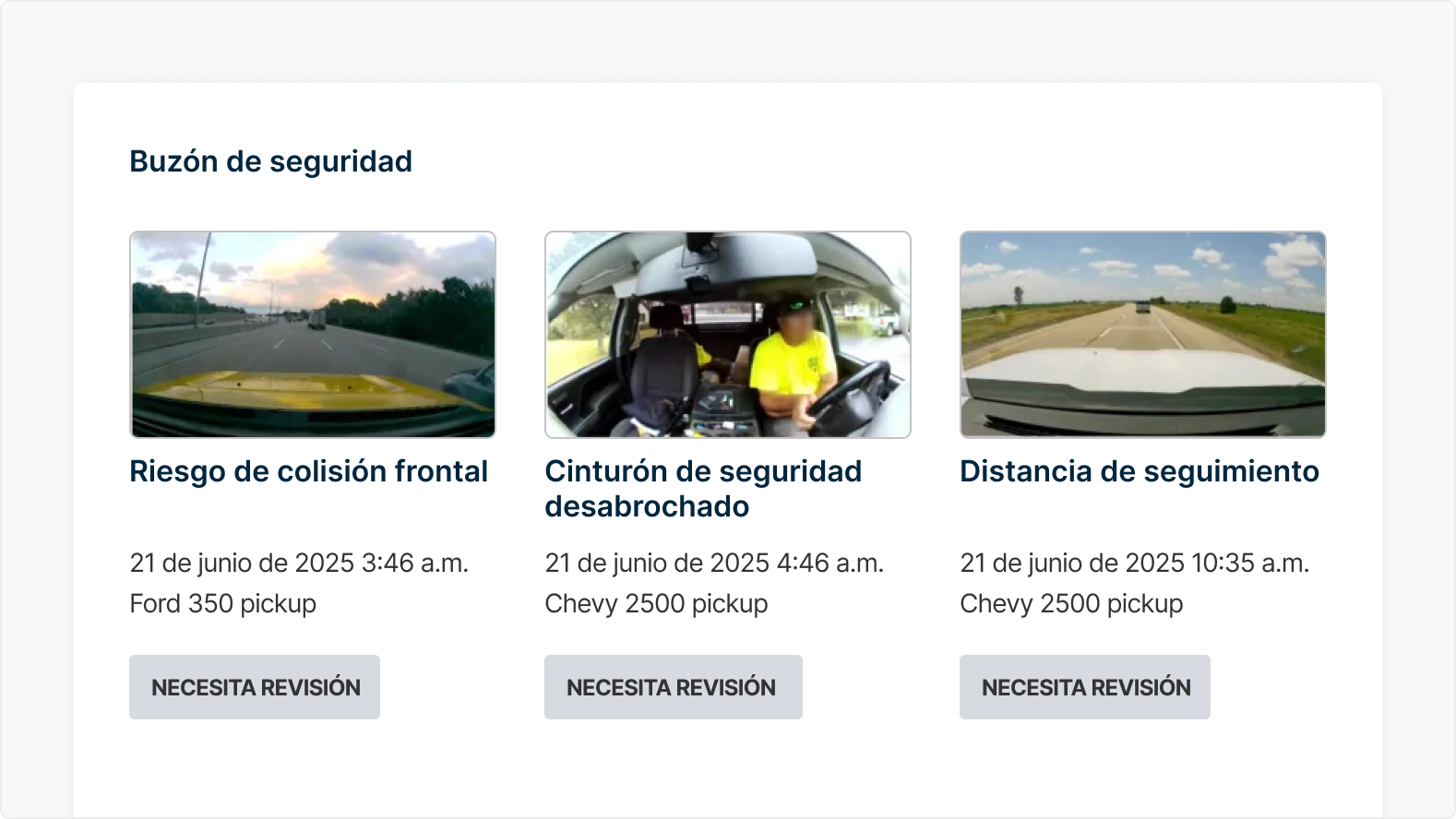Tap Necesita revisión under Distancia de seguimiento
1456x819 pixels.
tap(1084, 687)
